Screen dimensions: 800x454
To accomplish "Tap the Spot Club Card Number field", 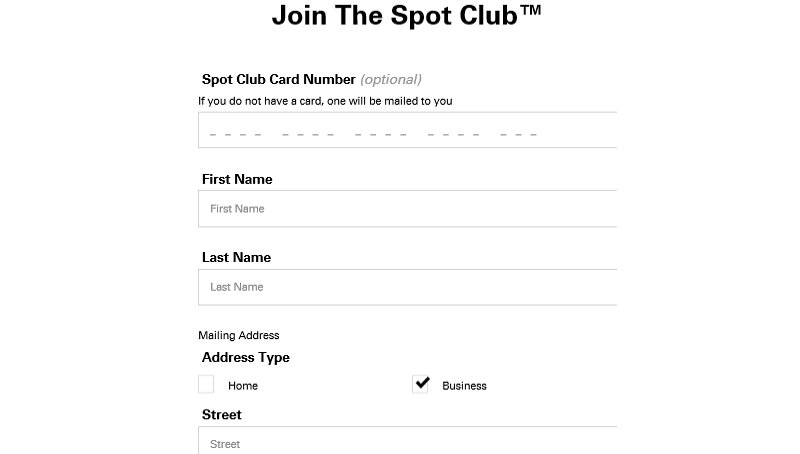I will pyautogui.click(x=407, y=131).
